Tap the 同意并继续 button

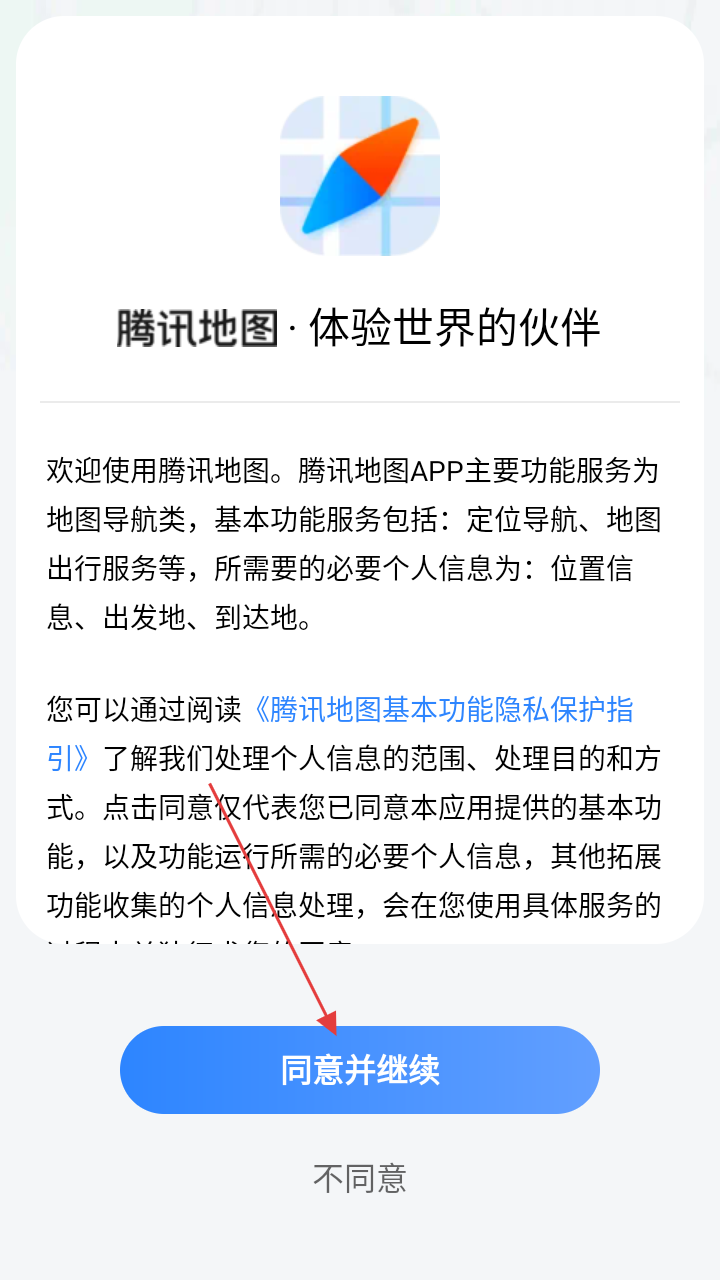pyautogui.click(x=360, y=1070)
